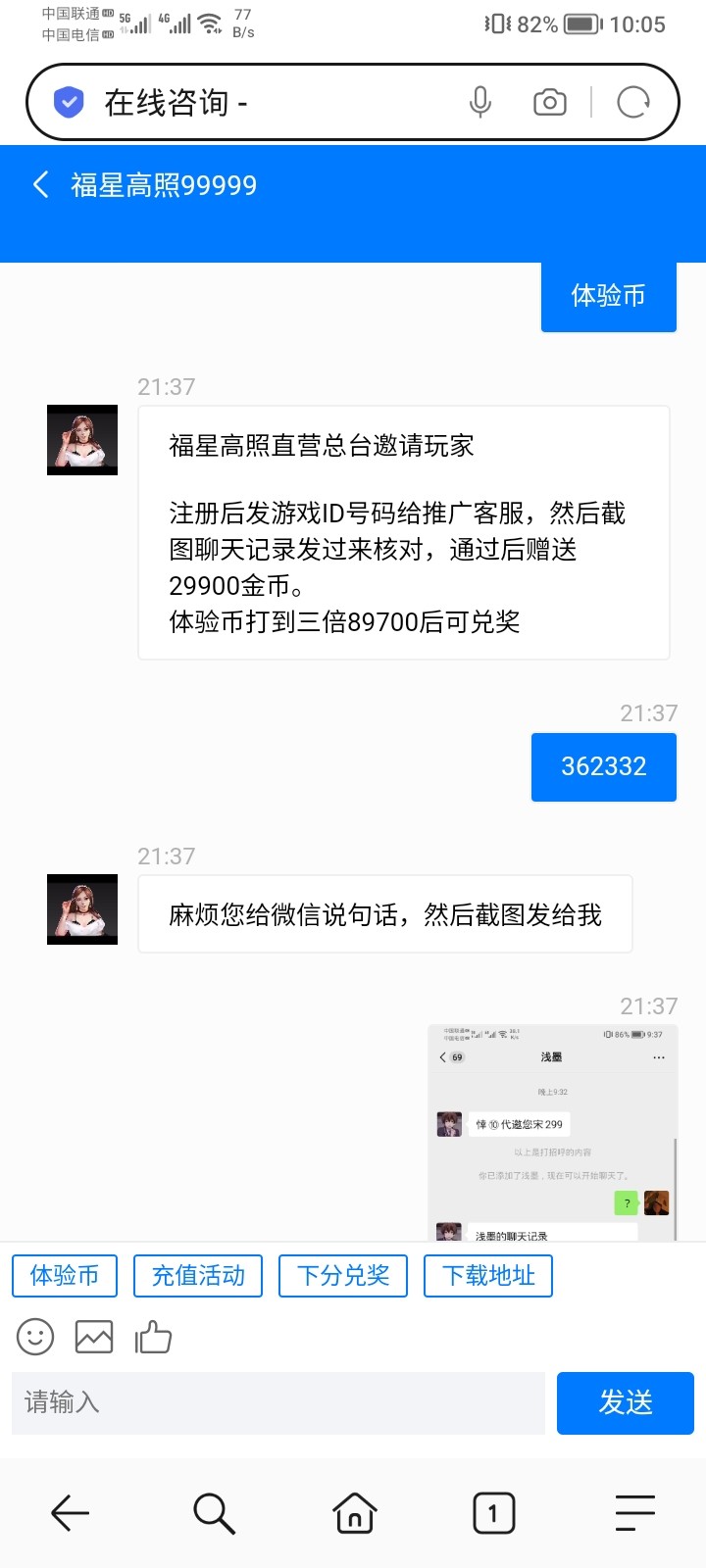This screenshot has width=706, height=1568.
Task: Tap the 请输入 message input field
Action: tap(278, 1402)
